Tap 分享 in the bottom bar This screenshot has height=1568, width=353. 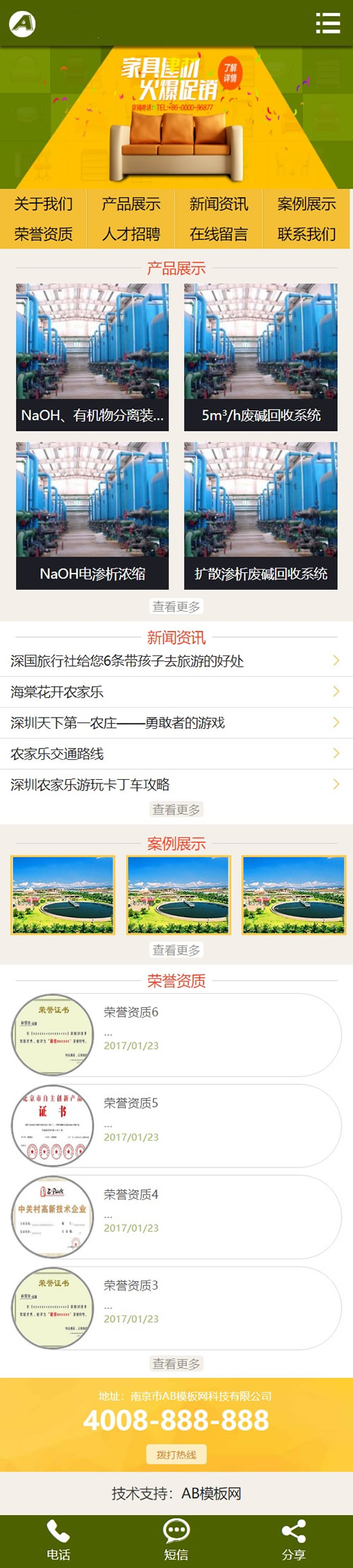coord(294,1541)
